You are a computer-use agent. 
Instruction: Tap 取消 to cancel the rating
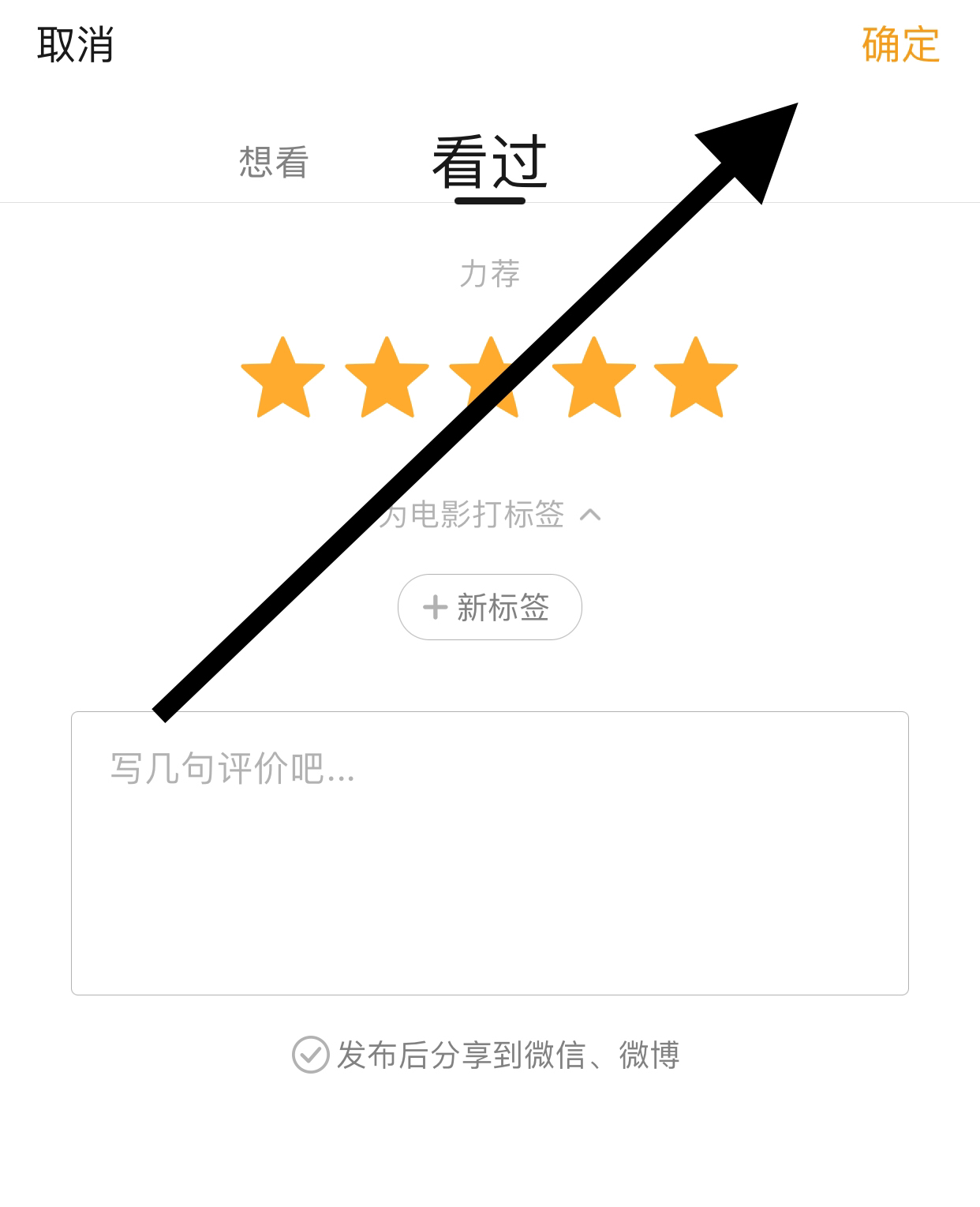pyautogui.click(x=76, y=45)
